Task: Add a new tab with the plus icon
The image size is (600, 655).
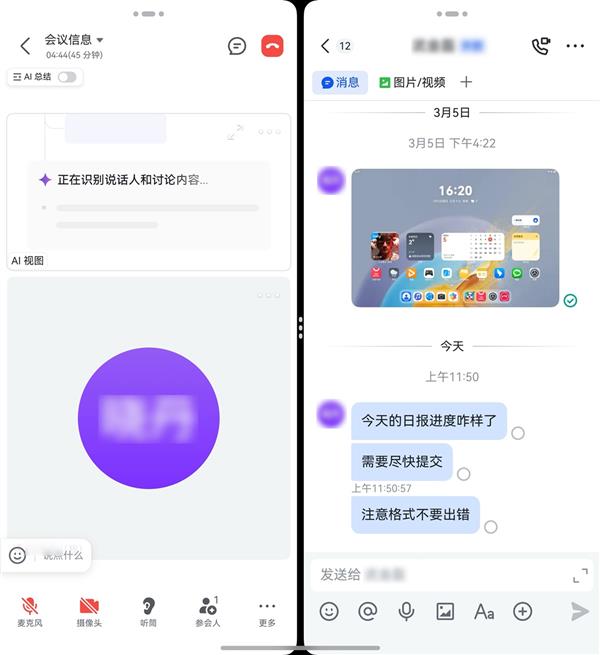Action: 466,83
